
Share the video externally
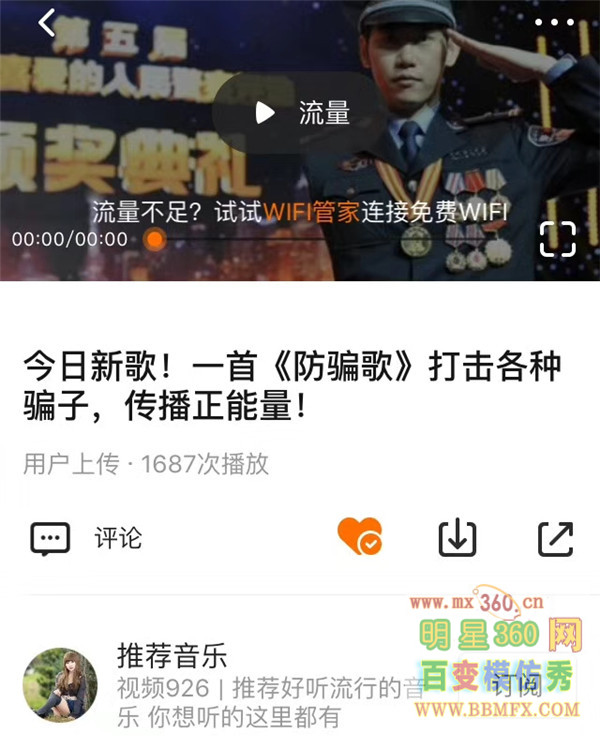[x=555, y=538]
